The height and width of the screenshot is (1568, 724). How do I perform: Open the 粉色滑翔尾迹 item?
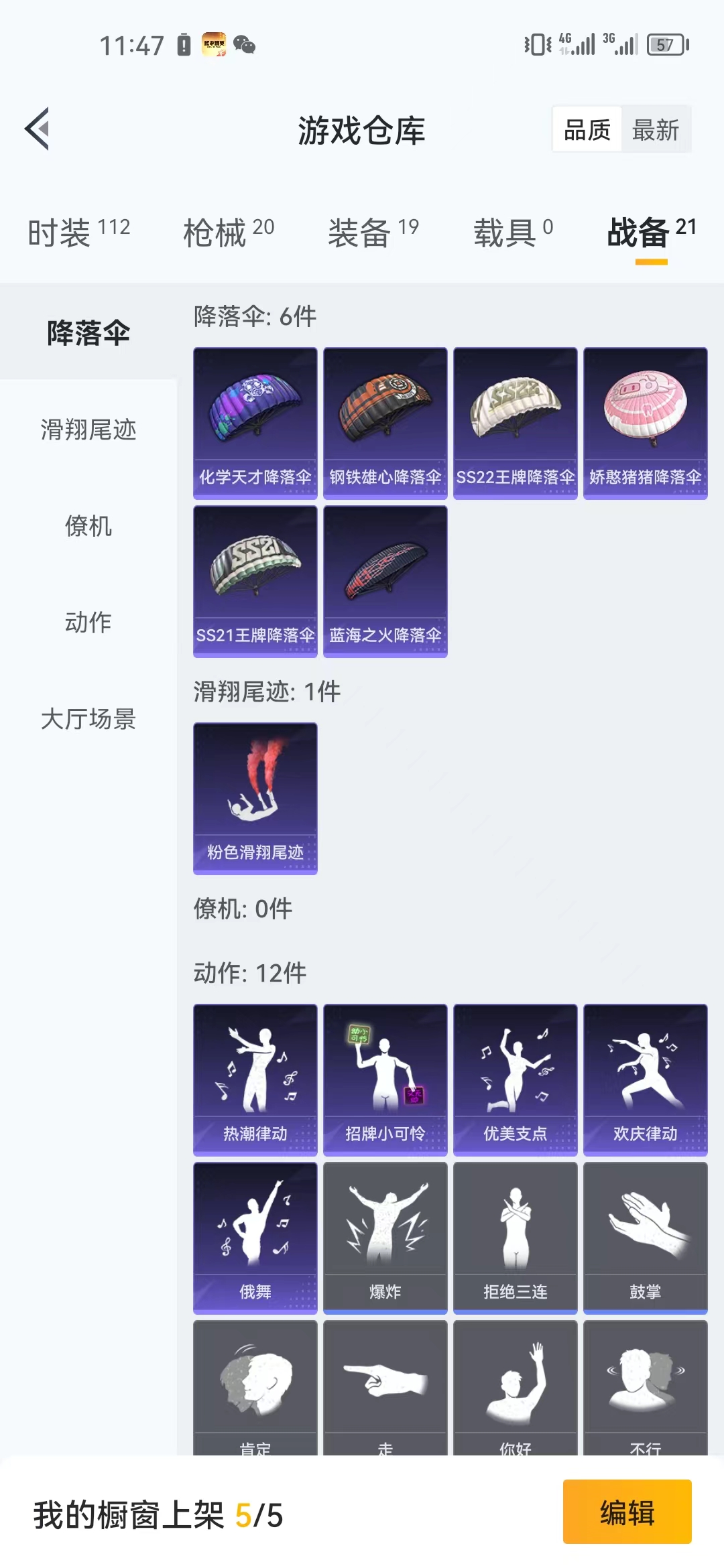tap(255, 799)
